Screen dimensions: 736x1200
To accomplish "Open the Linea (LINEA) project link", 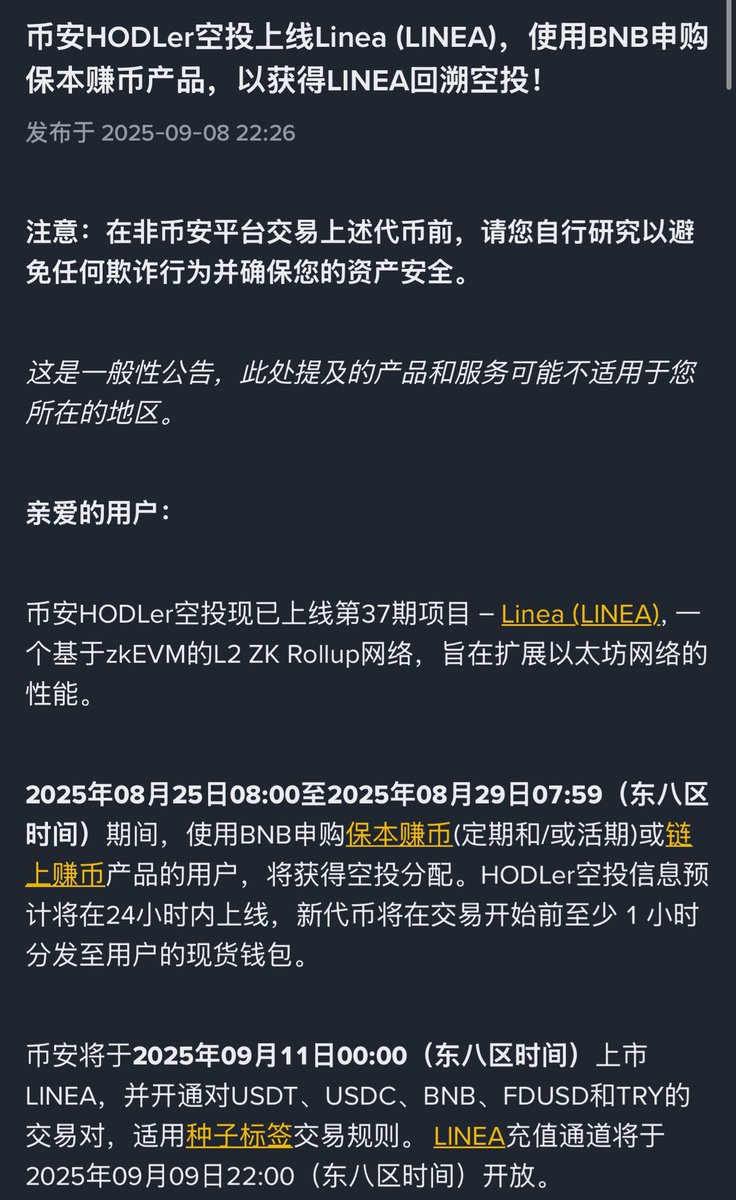I will (x=580, y=614).
